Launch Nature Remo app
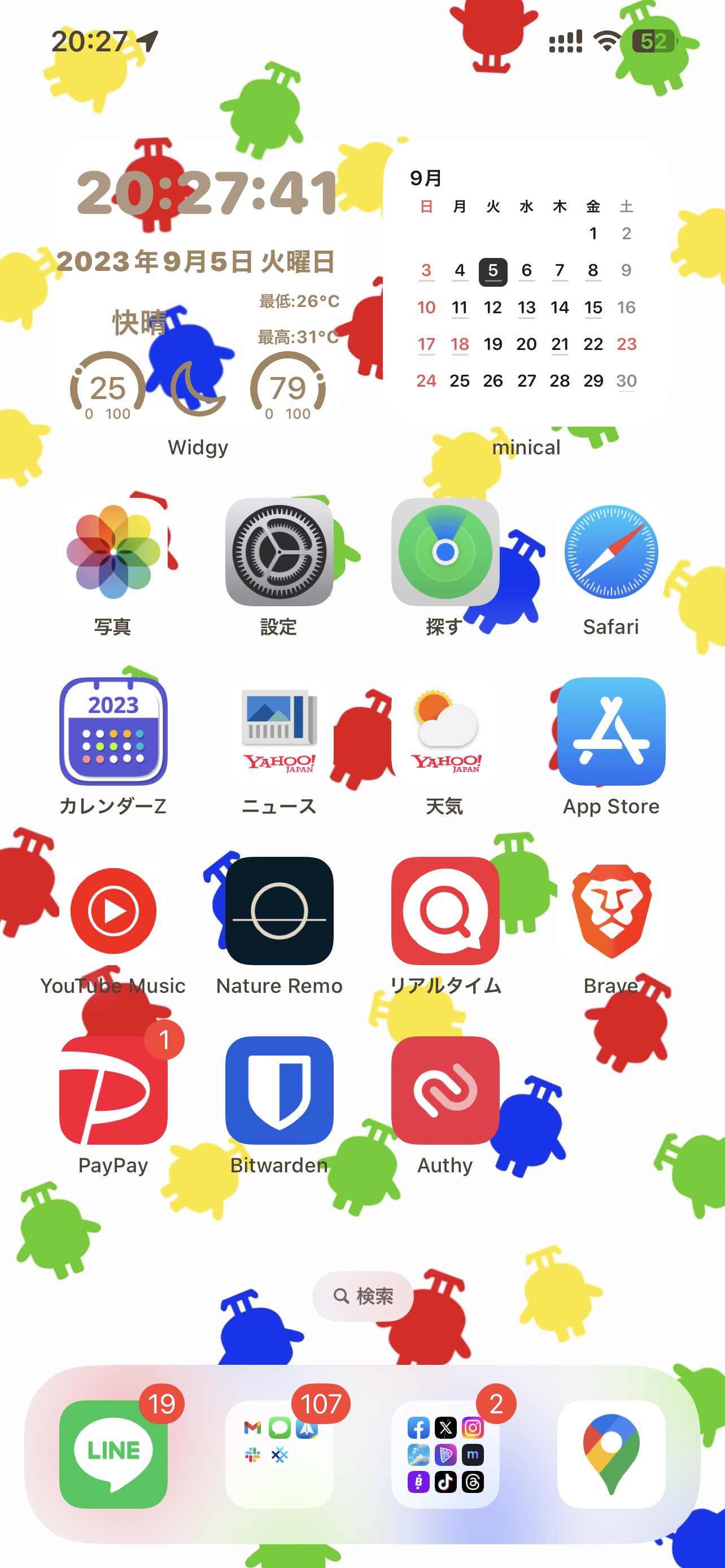 coord(279,910)
